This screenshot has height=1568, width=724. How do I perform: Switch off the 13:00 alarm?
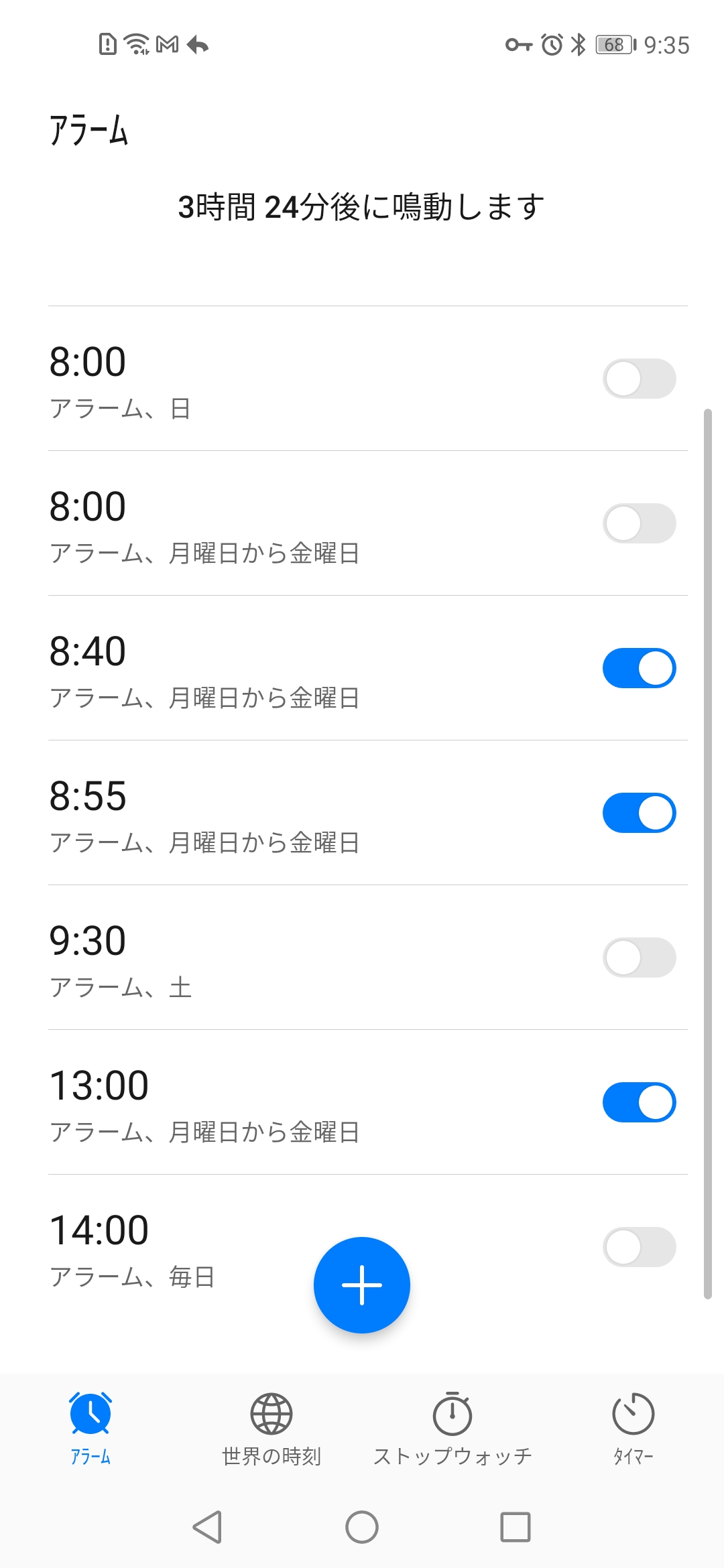click(639, 1102)
